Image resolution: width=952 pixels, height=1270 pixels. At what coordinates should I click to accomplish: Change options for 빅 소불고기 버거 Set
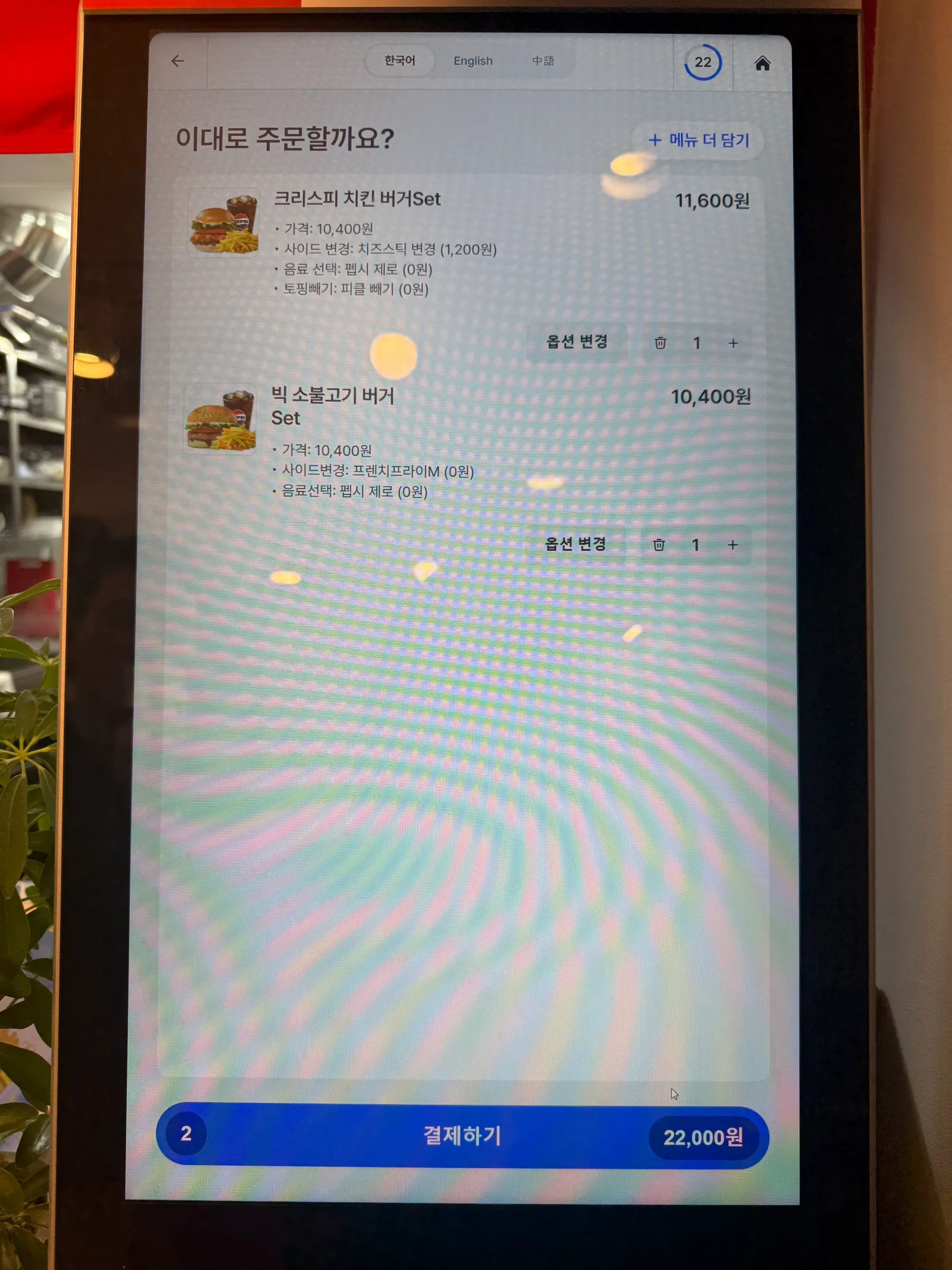(575, 544)
